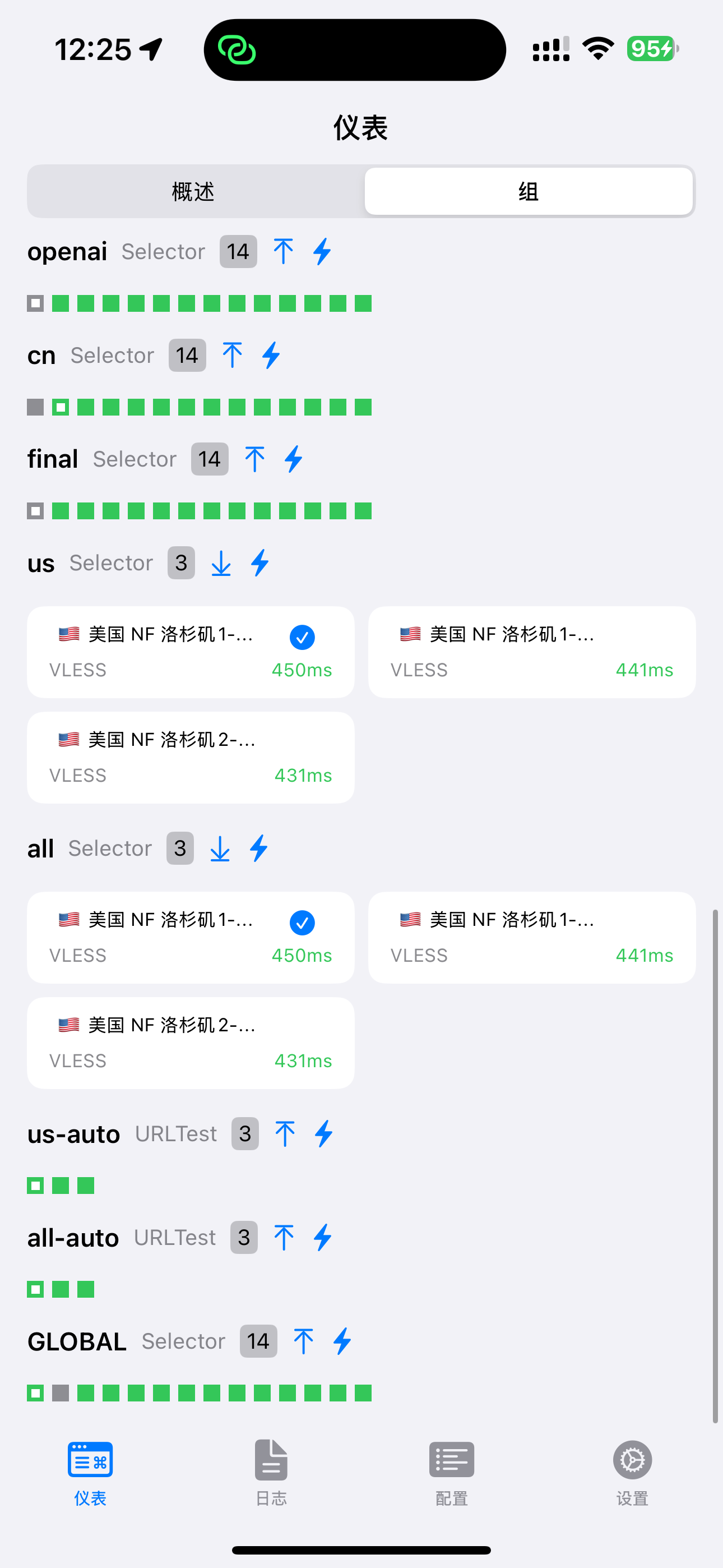Expand the cn group
The image size is (723, 1568).
point(232,355)
